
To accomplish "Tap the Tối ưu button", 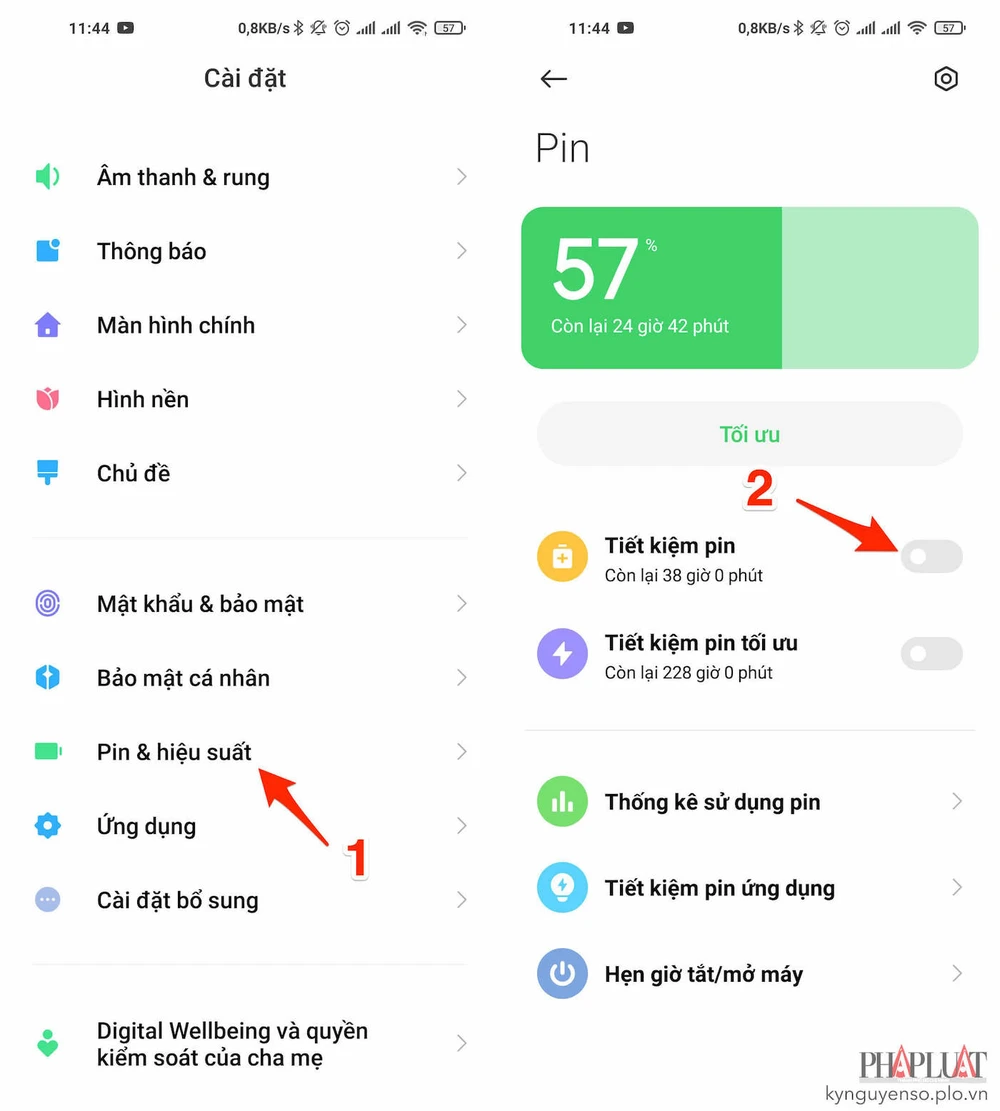I will 749,435.
